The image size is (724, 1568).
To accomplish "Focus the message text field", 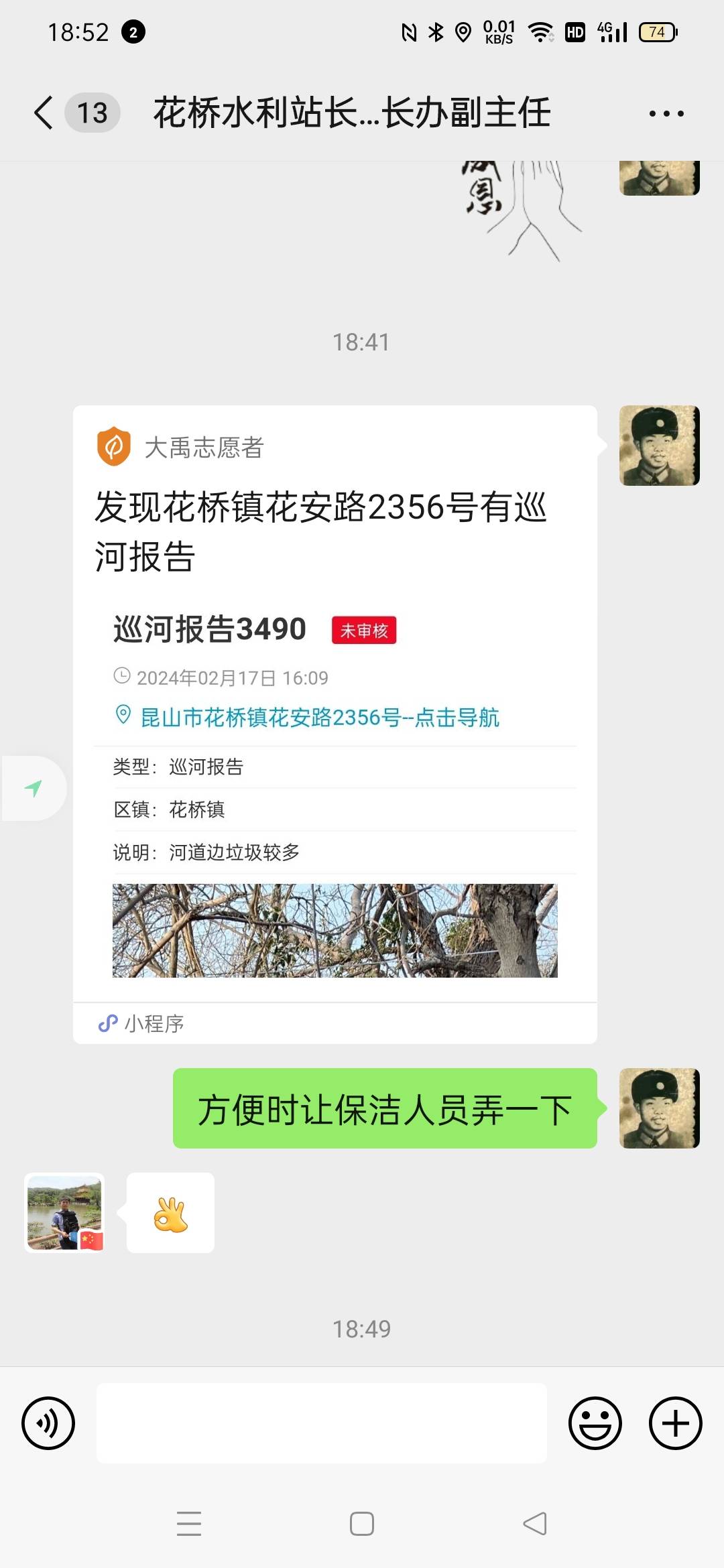I will click(x=322, y=1423).
